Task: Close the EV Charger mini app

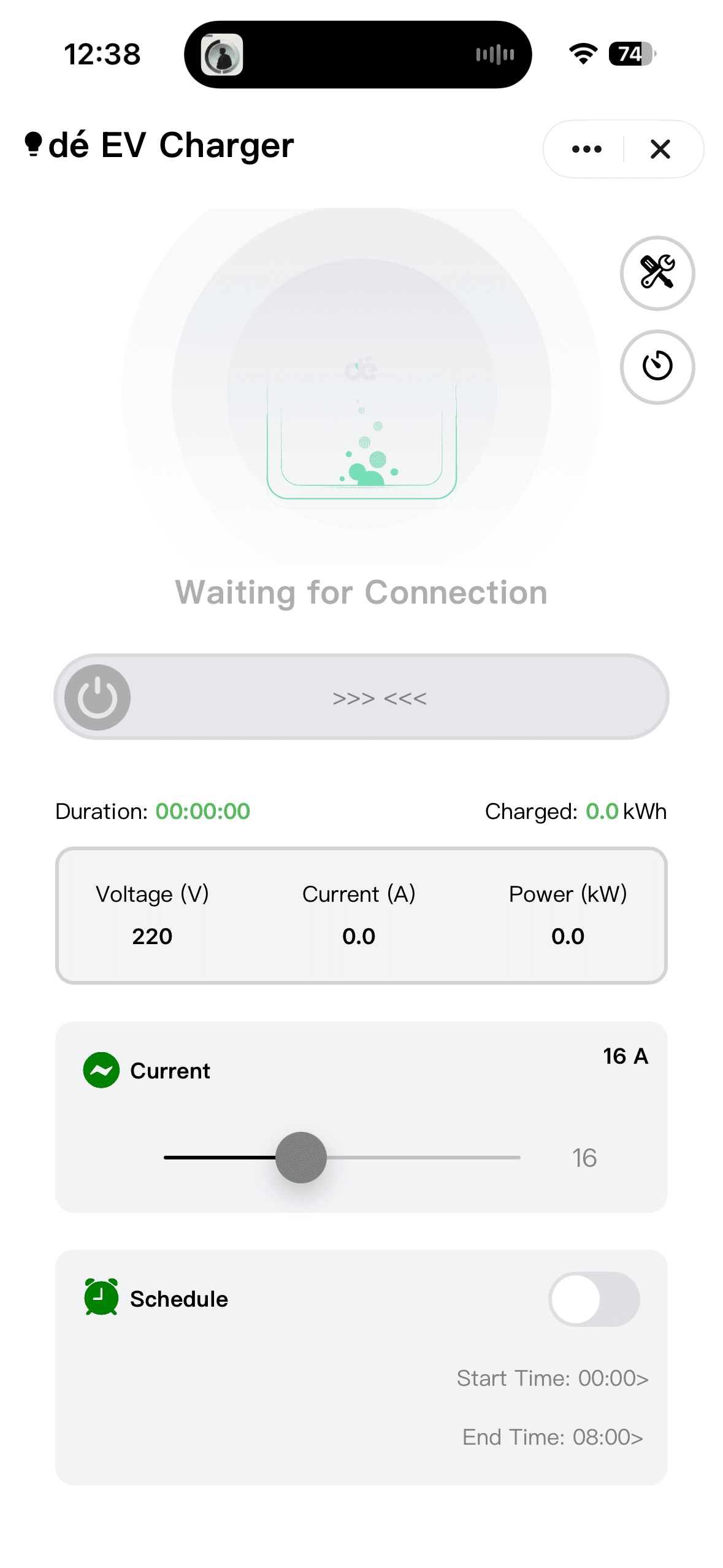Action: (x=660, y=149)
